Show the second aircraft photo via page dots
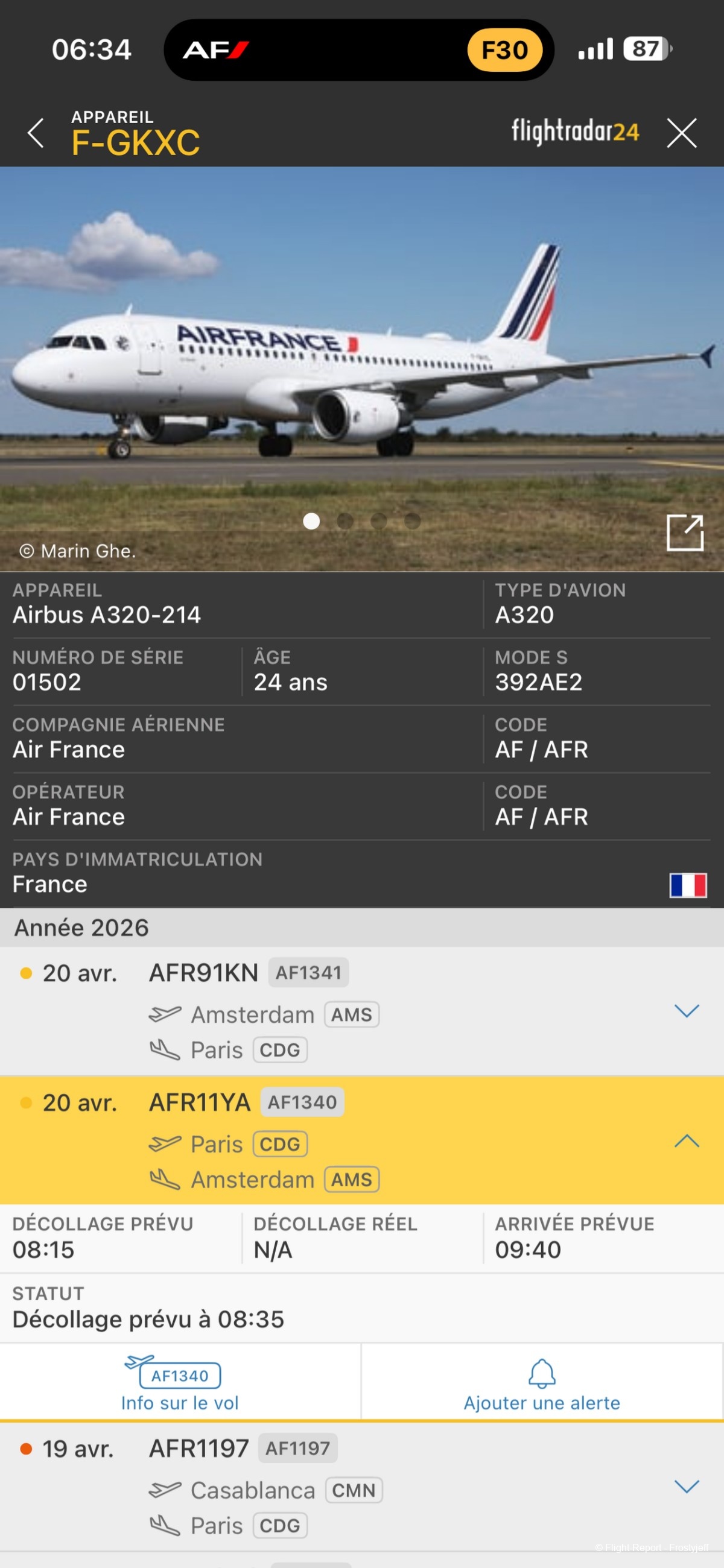 (x=345, y=521)
